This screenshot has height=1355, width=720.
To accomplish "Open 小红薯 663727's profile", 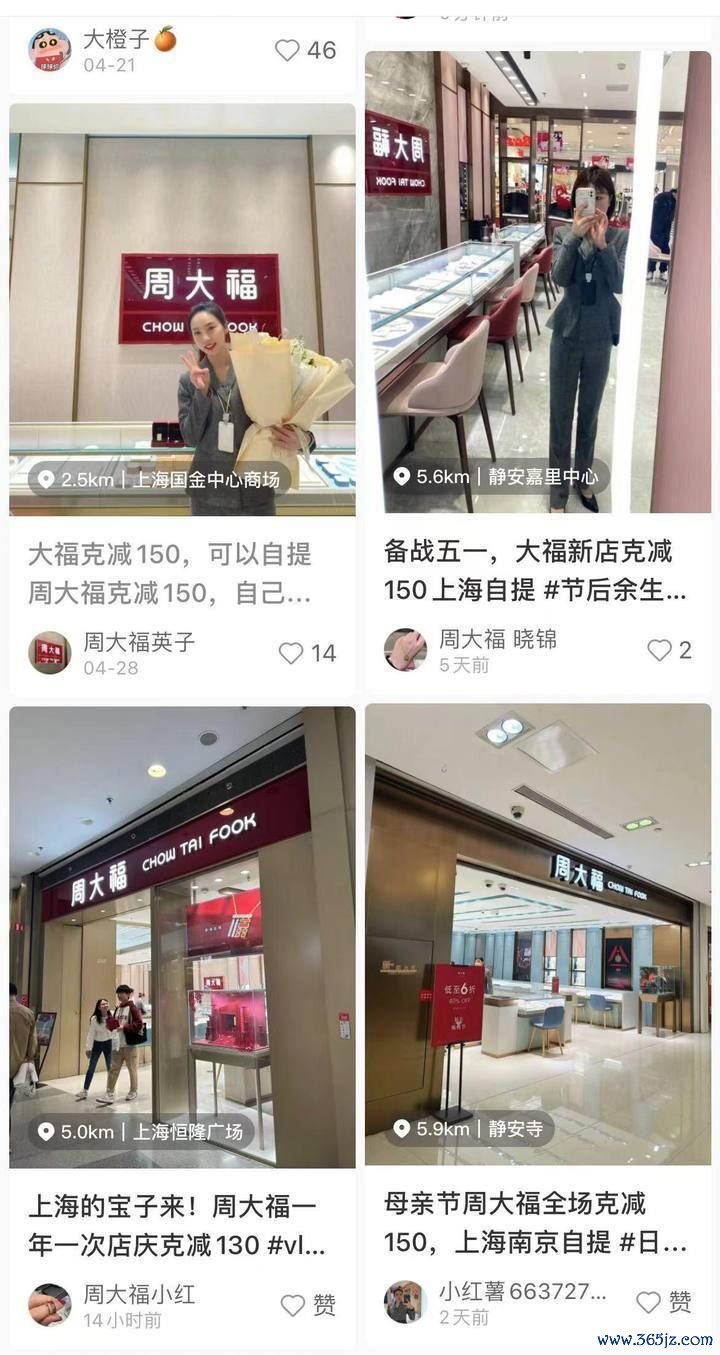I will [406, 1302].
